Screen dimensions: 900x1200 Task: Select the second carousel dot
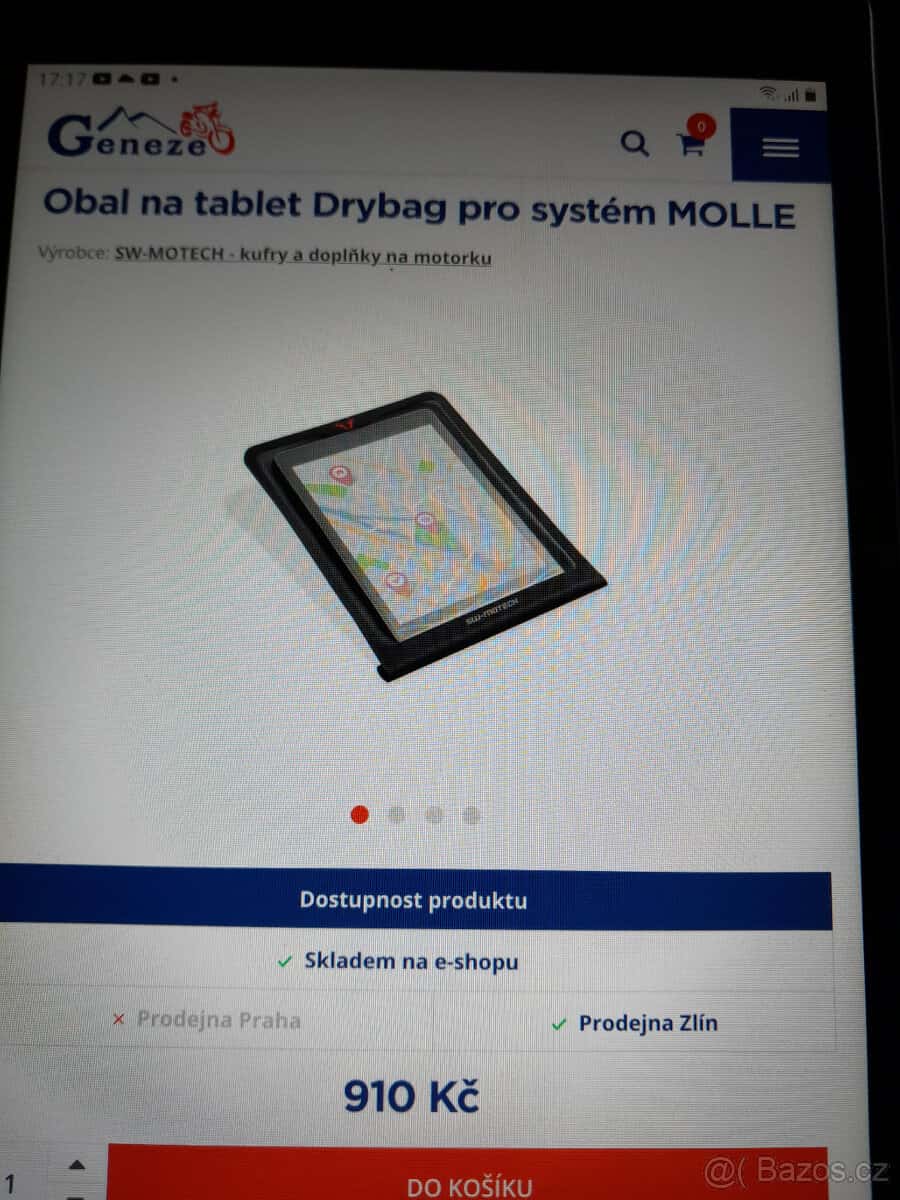[x=397, y=815]
